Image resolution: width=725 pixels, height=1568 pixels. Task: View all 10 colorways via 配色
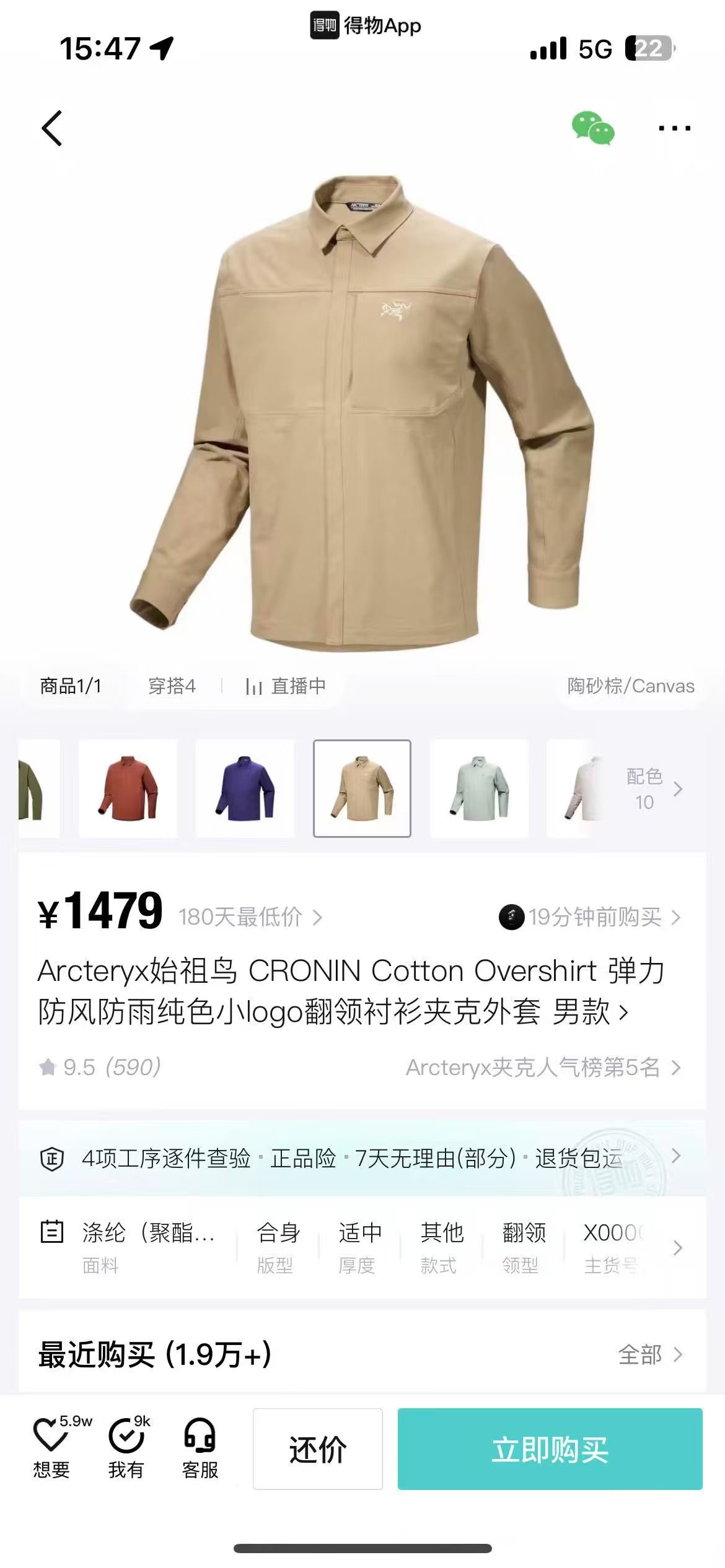coord(654,789)
